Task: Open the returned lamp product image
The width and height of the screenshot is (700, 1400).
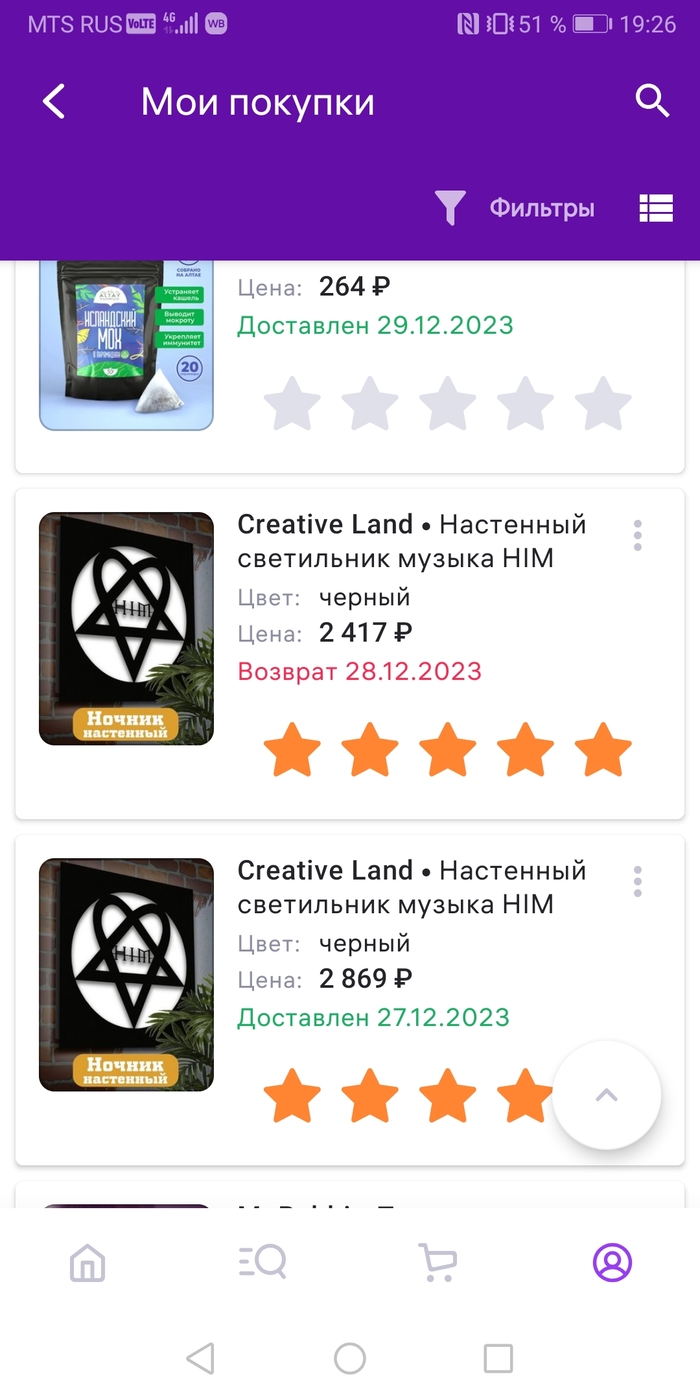Action: (126, 629)
